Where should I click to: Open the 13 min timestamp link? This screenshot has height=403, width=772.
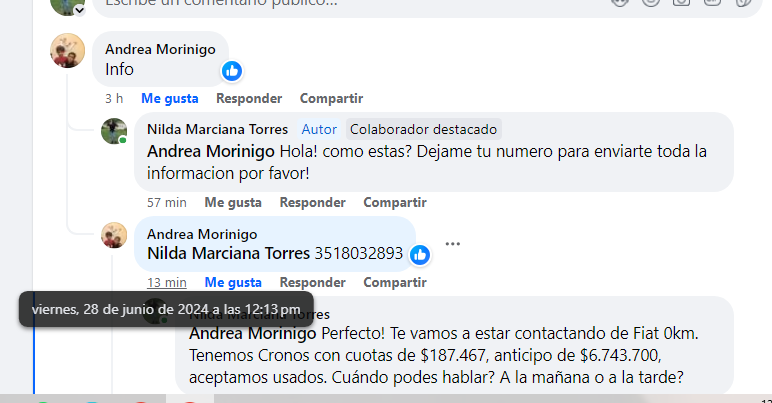pos(167,283)
